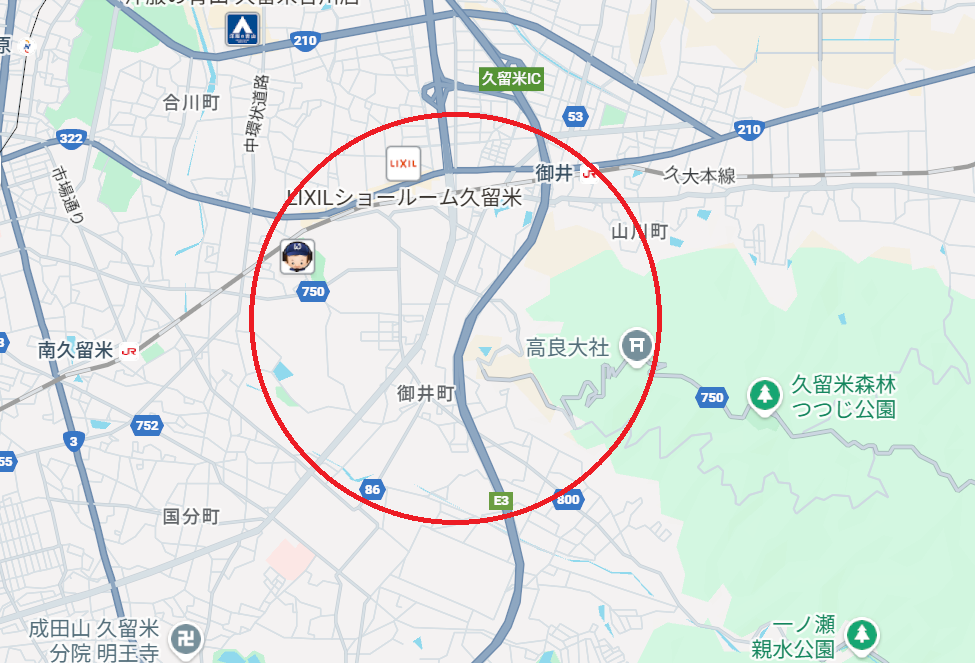Open the 南久留米 JR station marker
The image size is (975, 663).
pyautogui.click(x=128, y=351)
